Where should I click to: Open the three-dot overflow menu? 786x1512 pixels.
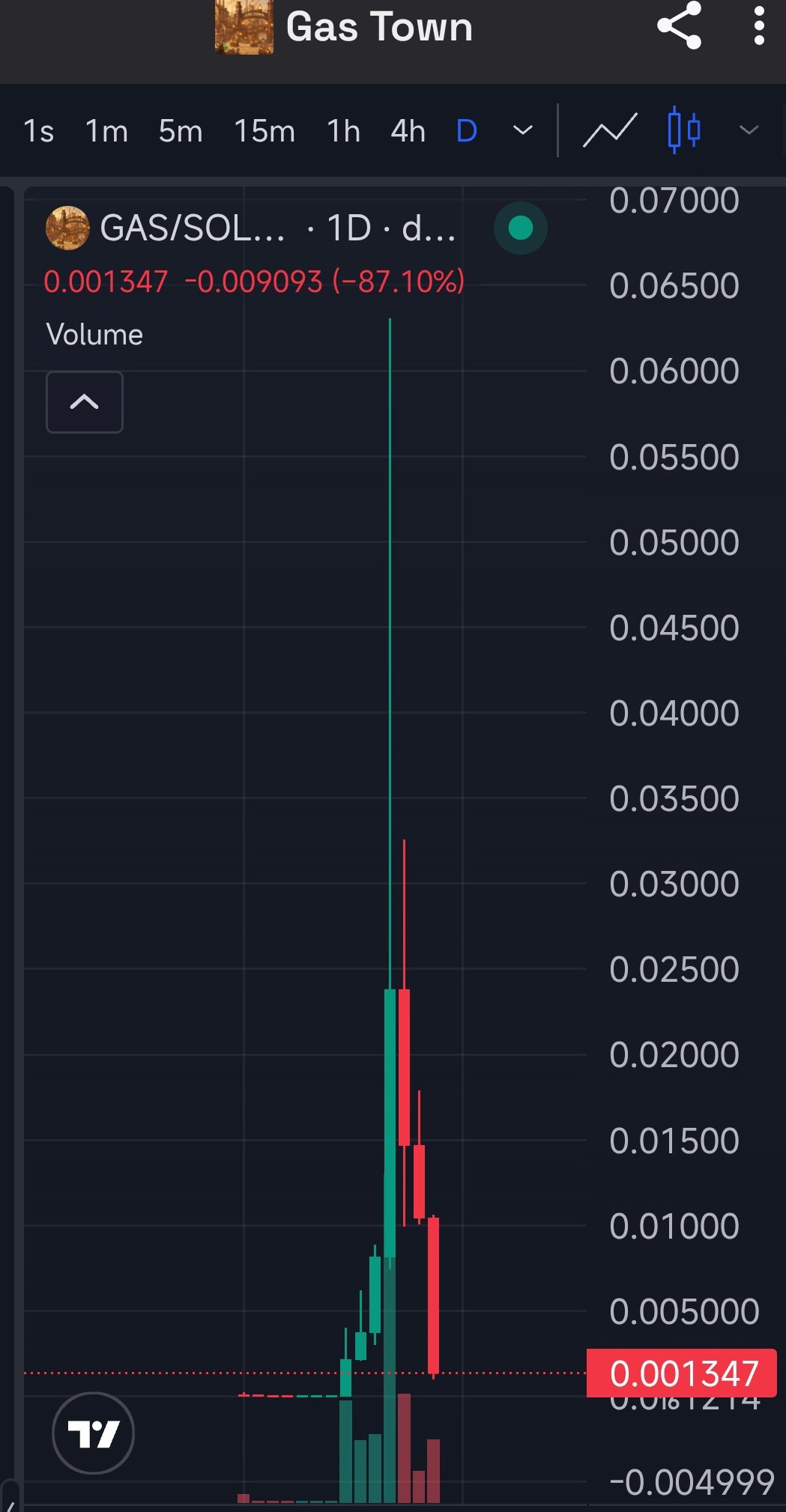pos(759,26)
